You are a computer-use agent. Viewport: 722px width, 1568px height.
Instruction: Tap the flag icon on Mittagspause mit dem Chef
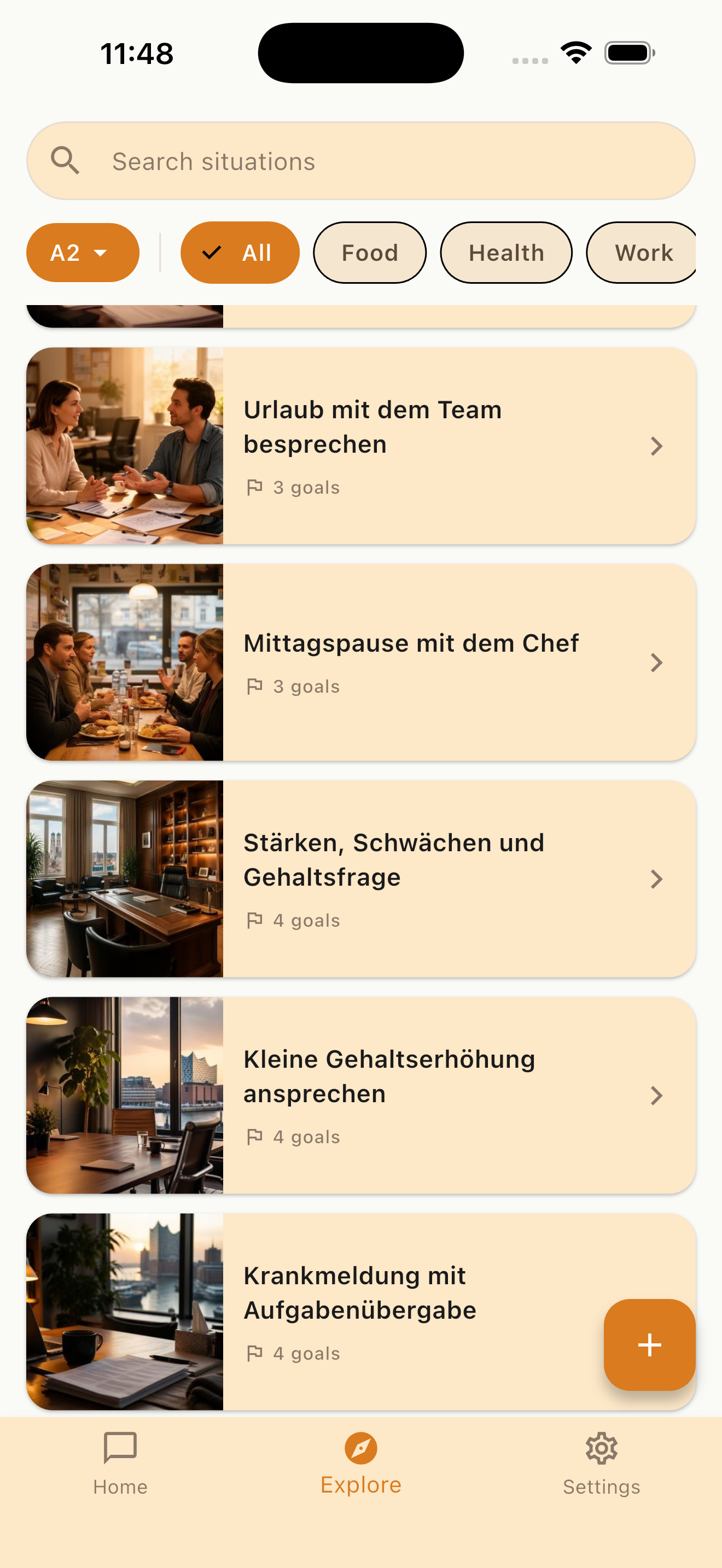click(255, 686)
